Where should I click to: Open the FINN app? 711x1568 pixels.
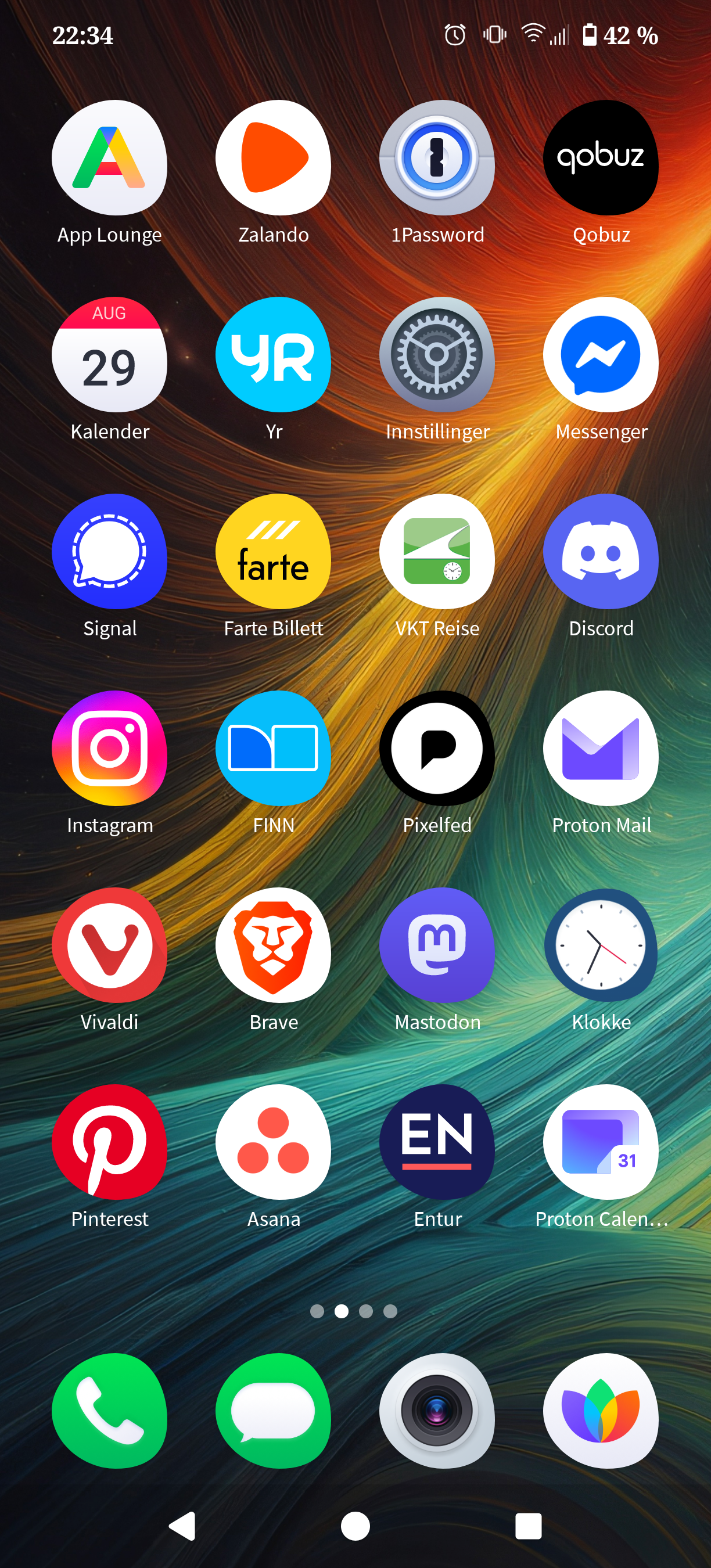click(x=274, y=747)
